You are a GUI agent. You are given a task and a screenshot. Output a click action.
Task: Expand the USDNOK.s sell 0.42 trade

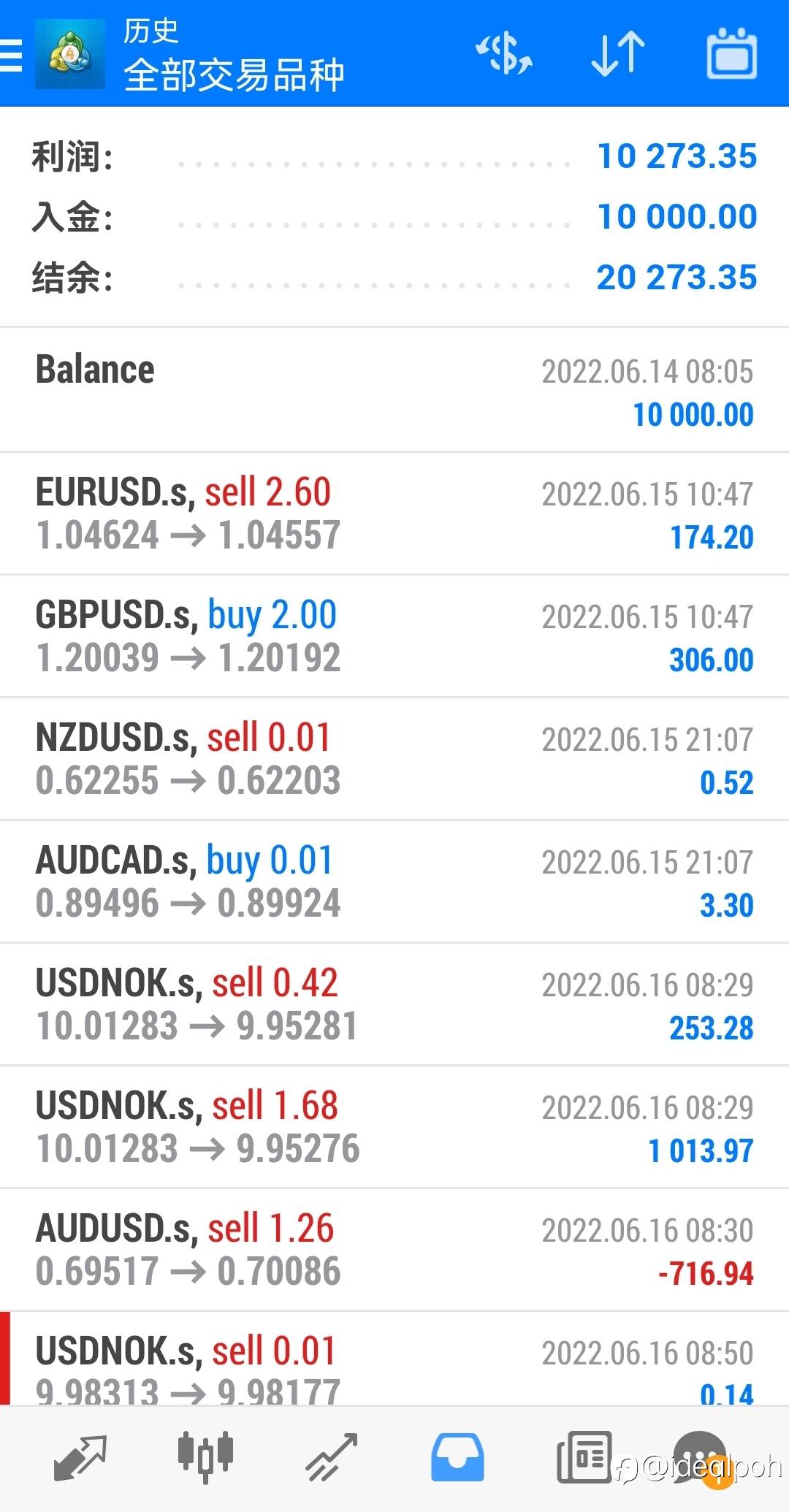[394, 1004]
